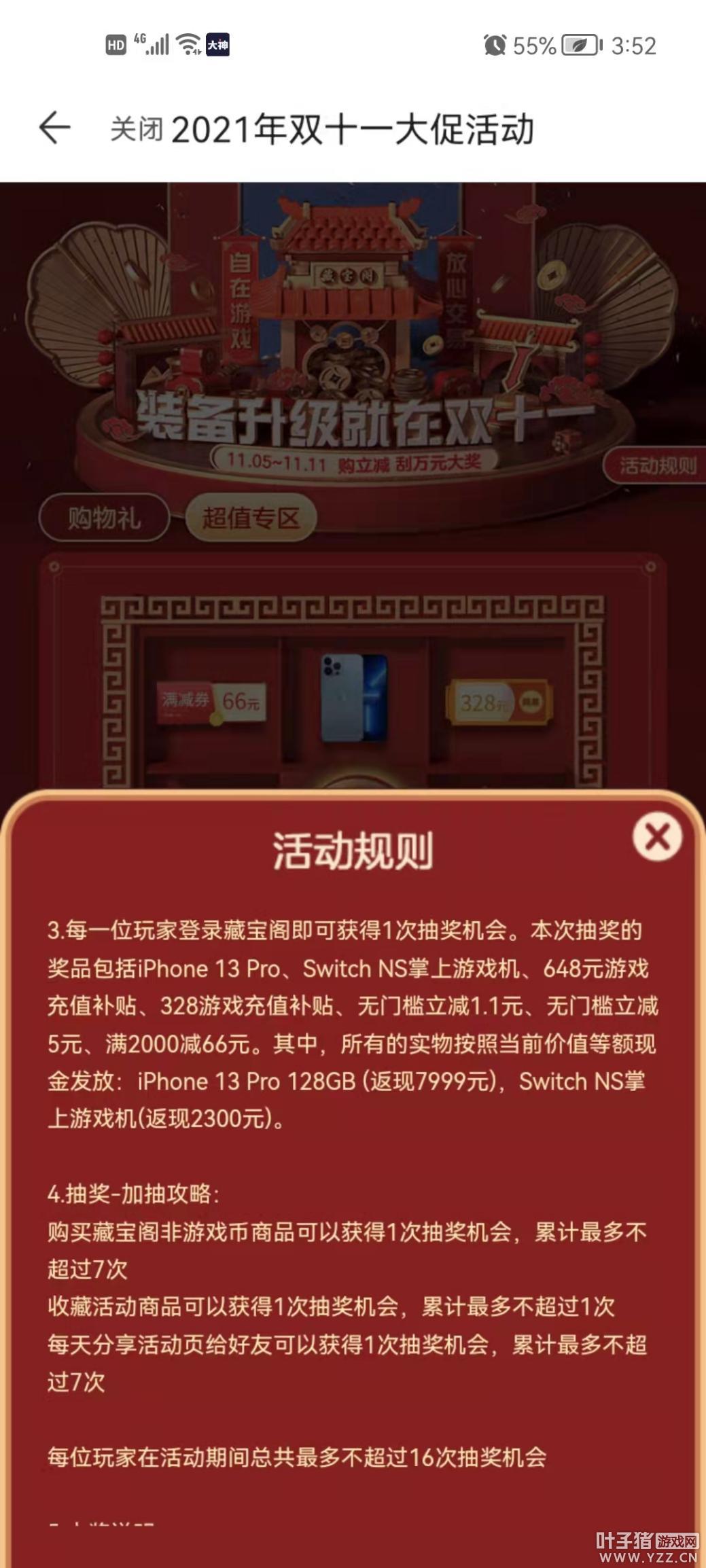Go back with the arrow icon
Viewport: 706px width, 1568px height.
54,128
